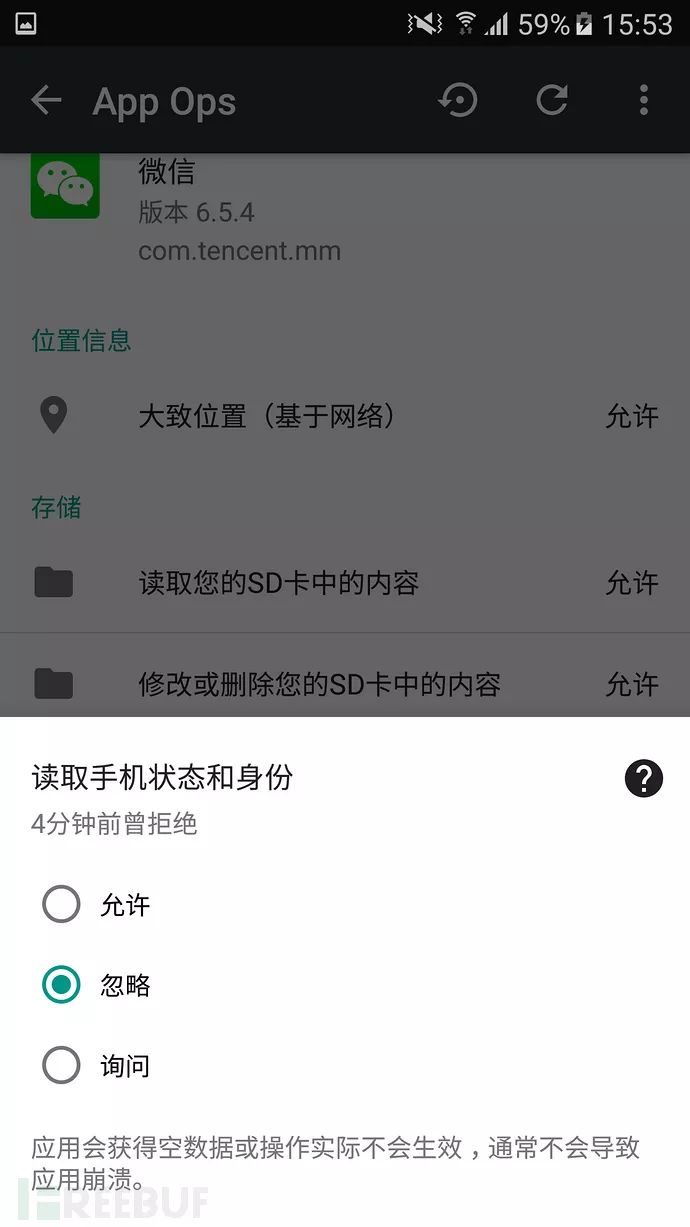Viewport: 690px width, 1227px height.
Task: Set the permission to 询问
Action: pyautogui.click(x=62, y=1065)
